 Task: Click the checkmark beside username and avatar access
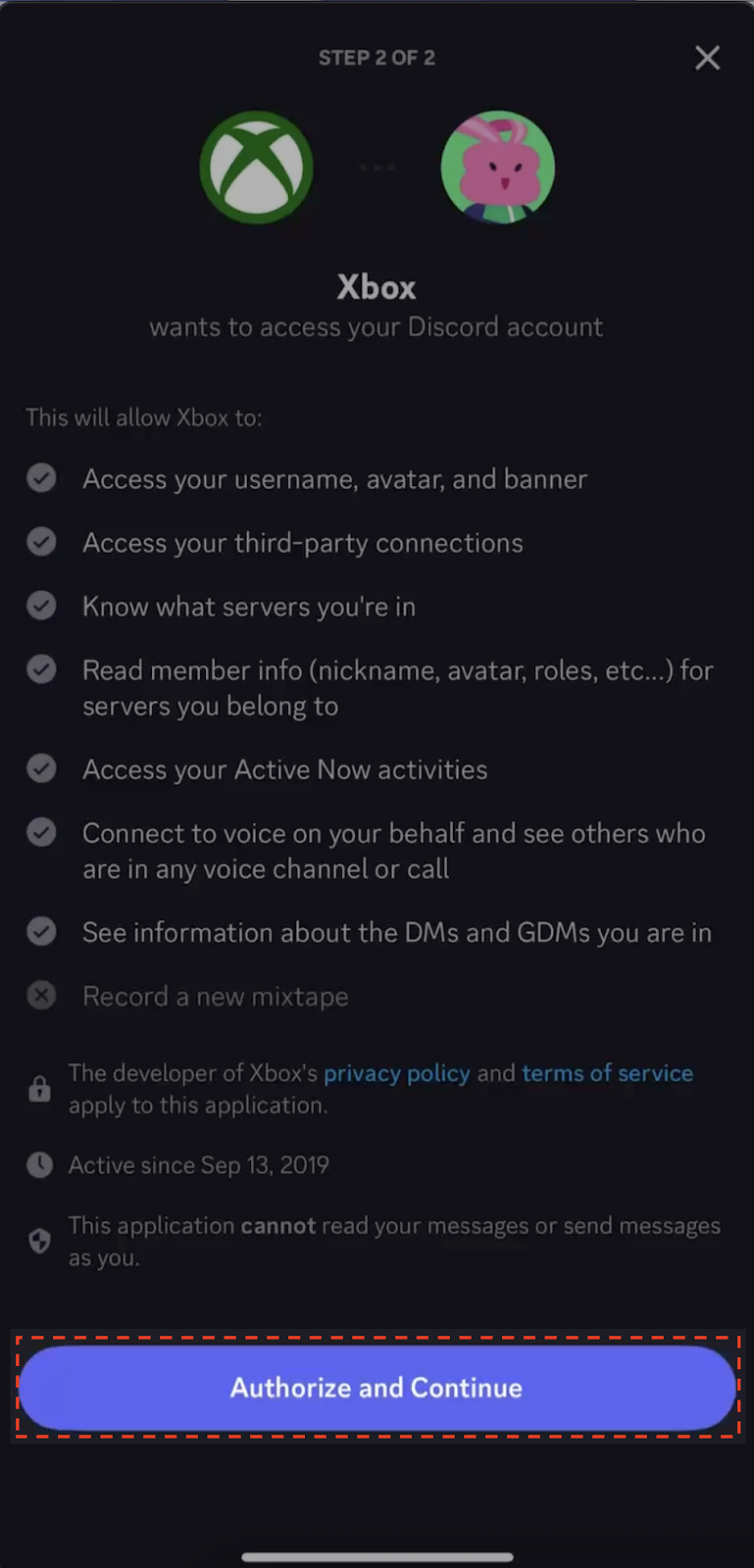click(x=41, y=478)
